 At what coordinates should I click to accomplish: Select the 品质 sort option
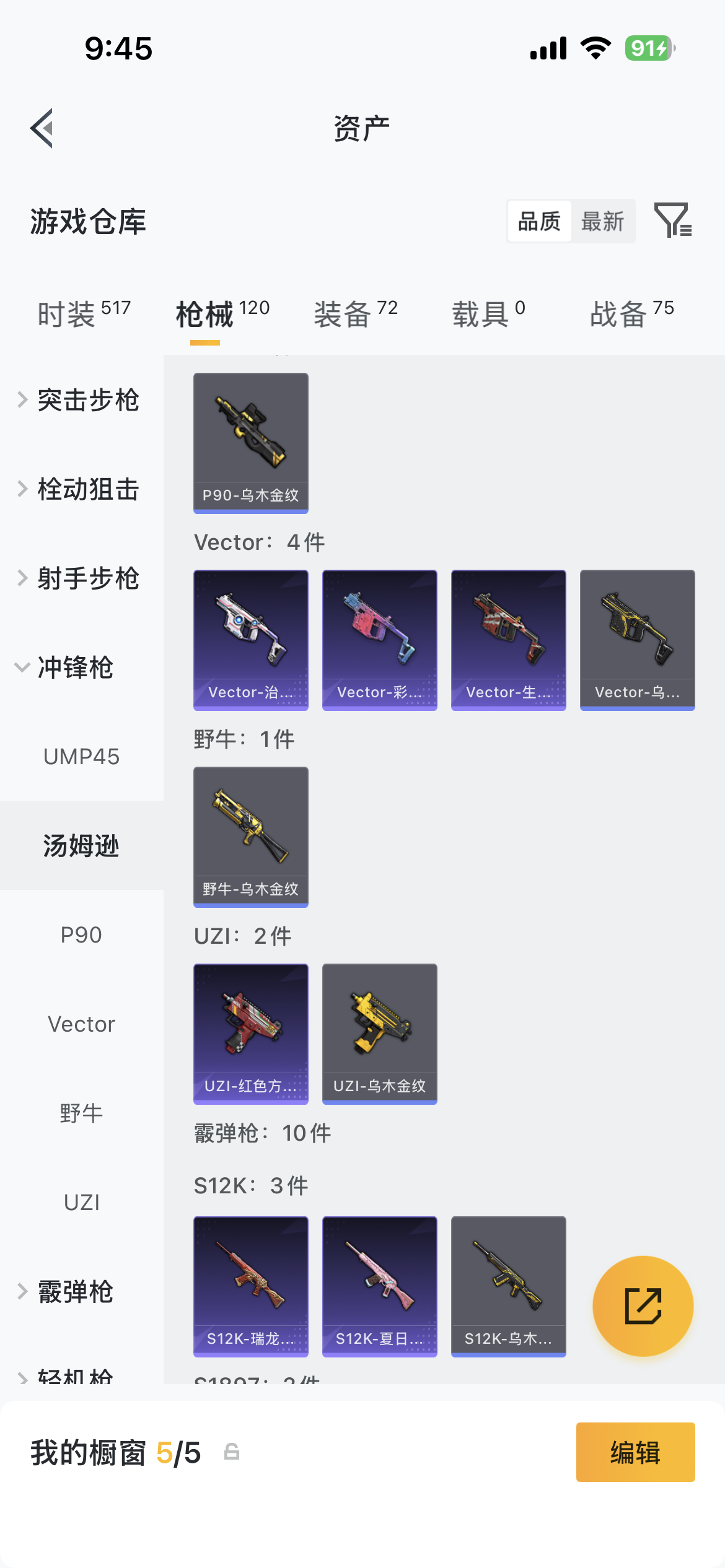point(539,221)
